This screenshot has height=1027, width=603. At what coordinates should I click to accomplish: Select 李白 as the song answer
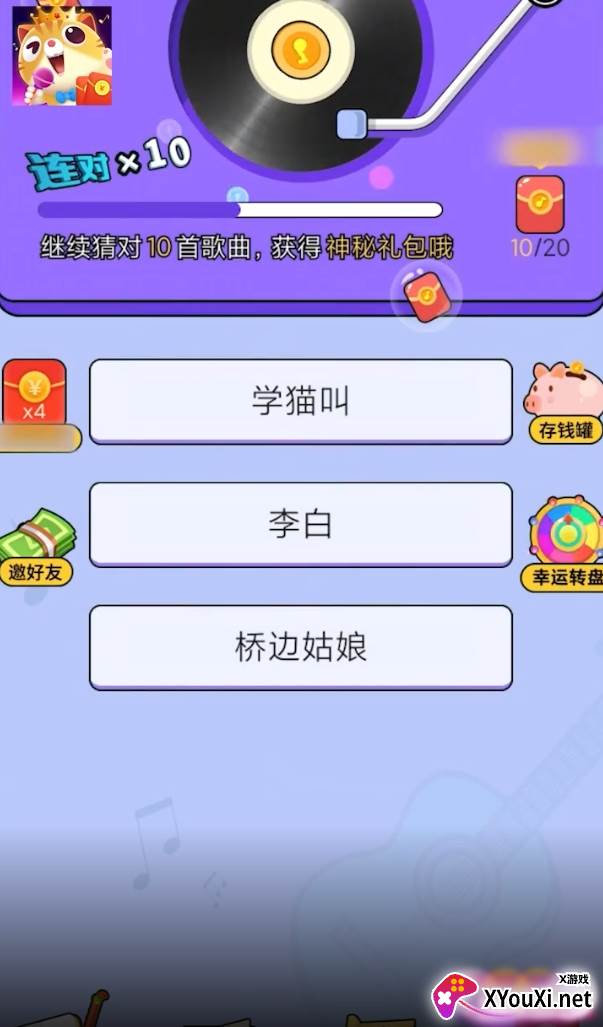301,524
